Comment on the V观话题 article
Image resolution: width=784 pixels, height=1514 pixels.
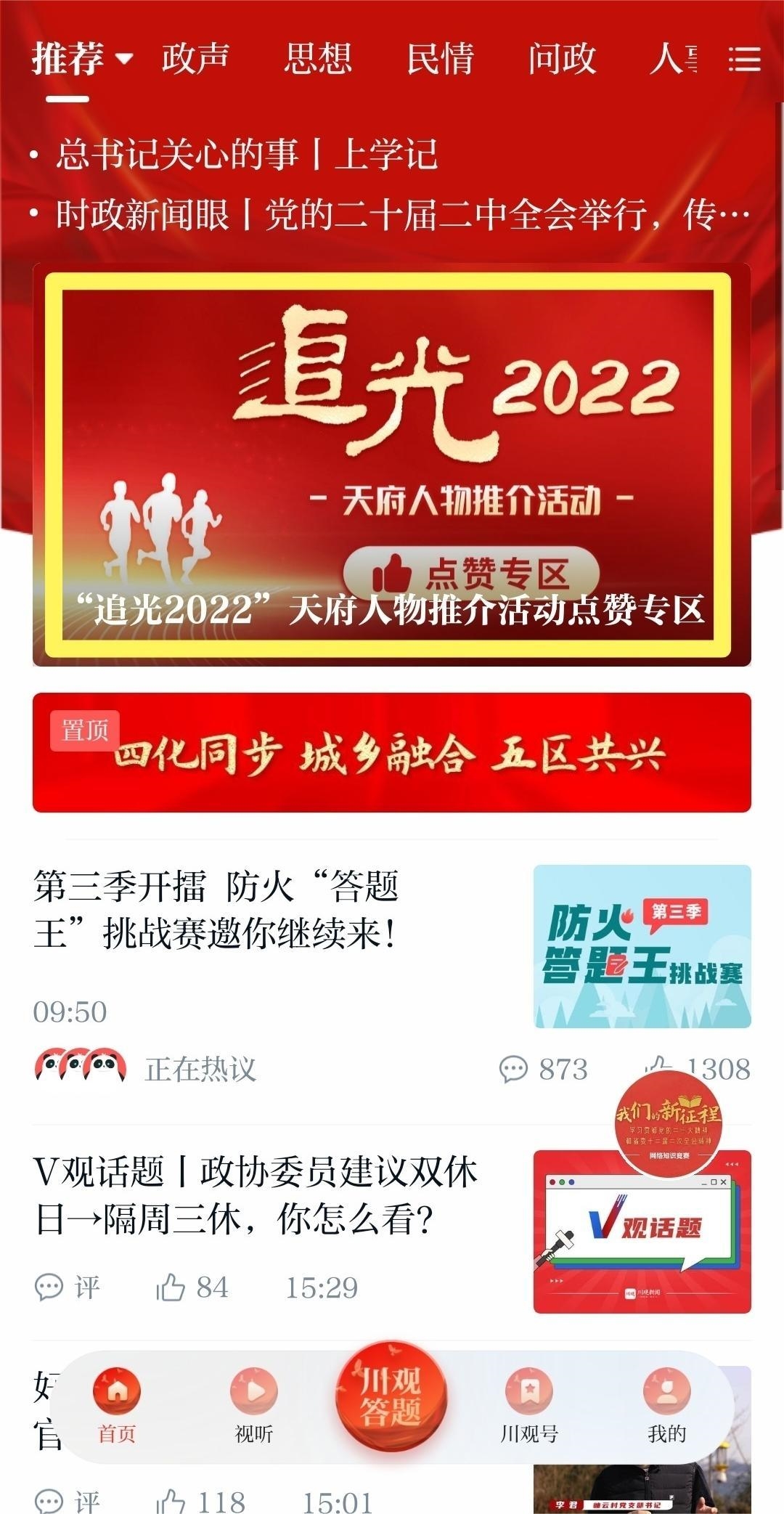pyautogui.click(x=68, y=1287)
